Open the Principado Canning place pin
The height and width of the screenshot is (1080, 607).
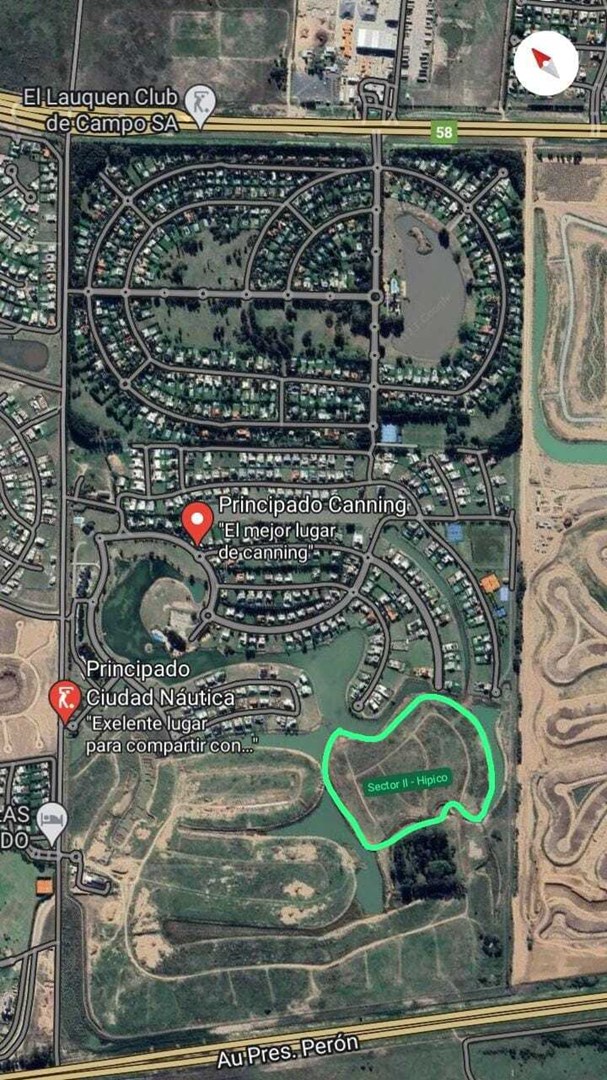point(197,522)
